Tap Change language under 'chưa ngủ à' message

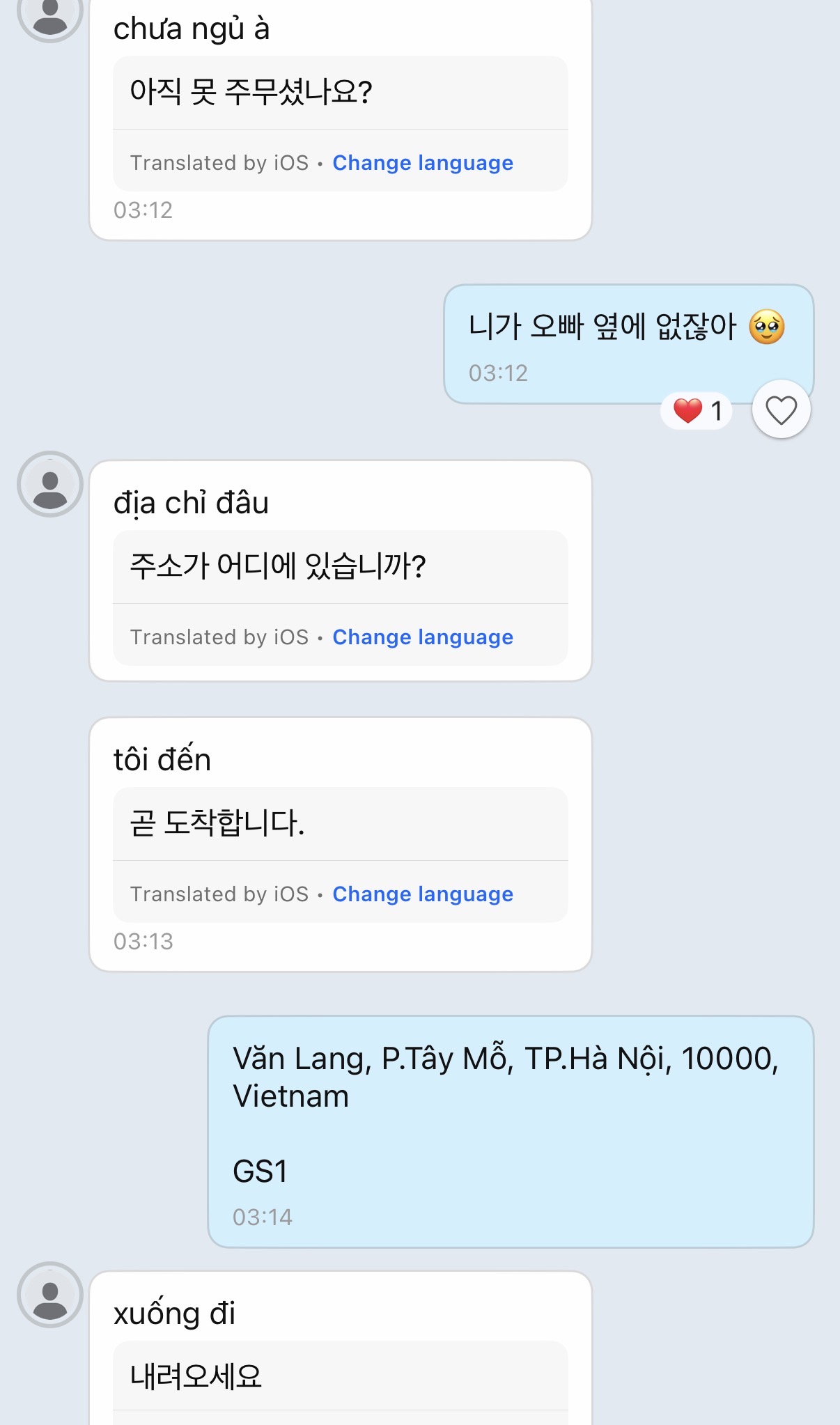(x=422, y=163)
